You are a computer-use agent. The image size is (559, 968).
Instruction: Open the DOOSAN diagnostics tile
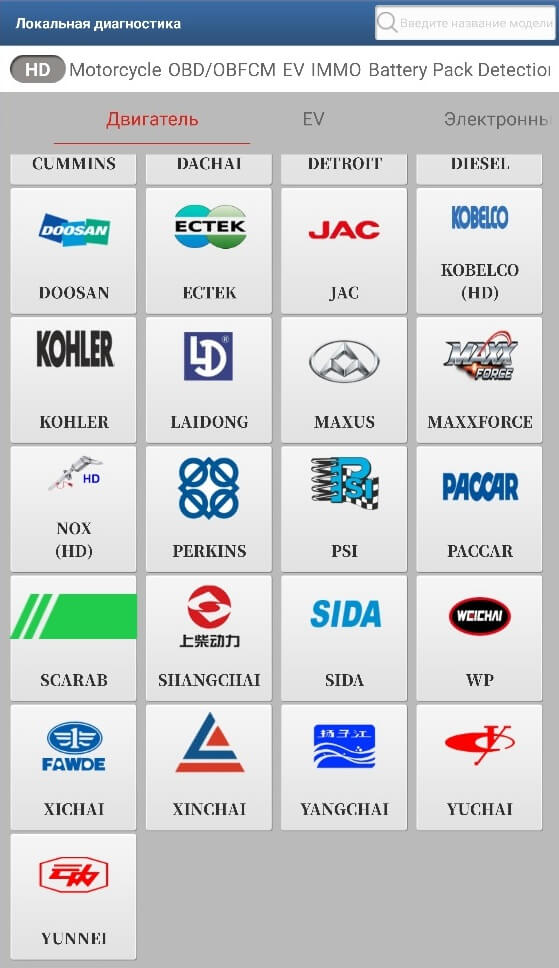pos(74,251)
